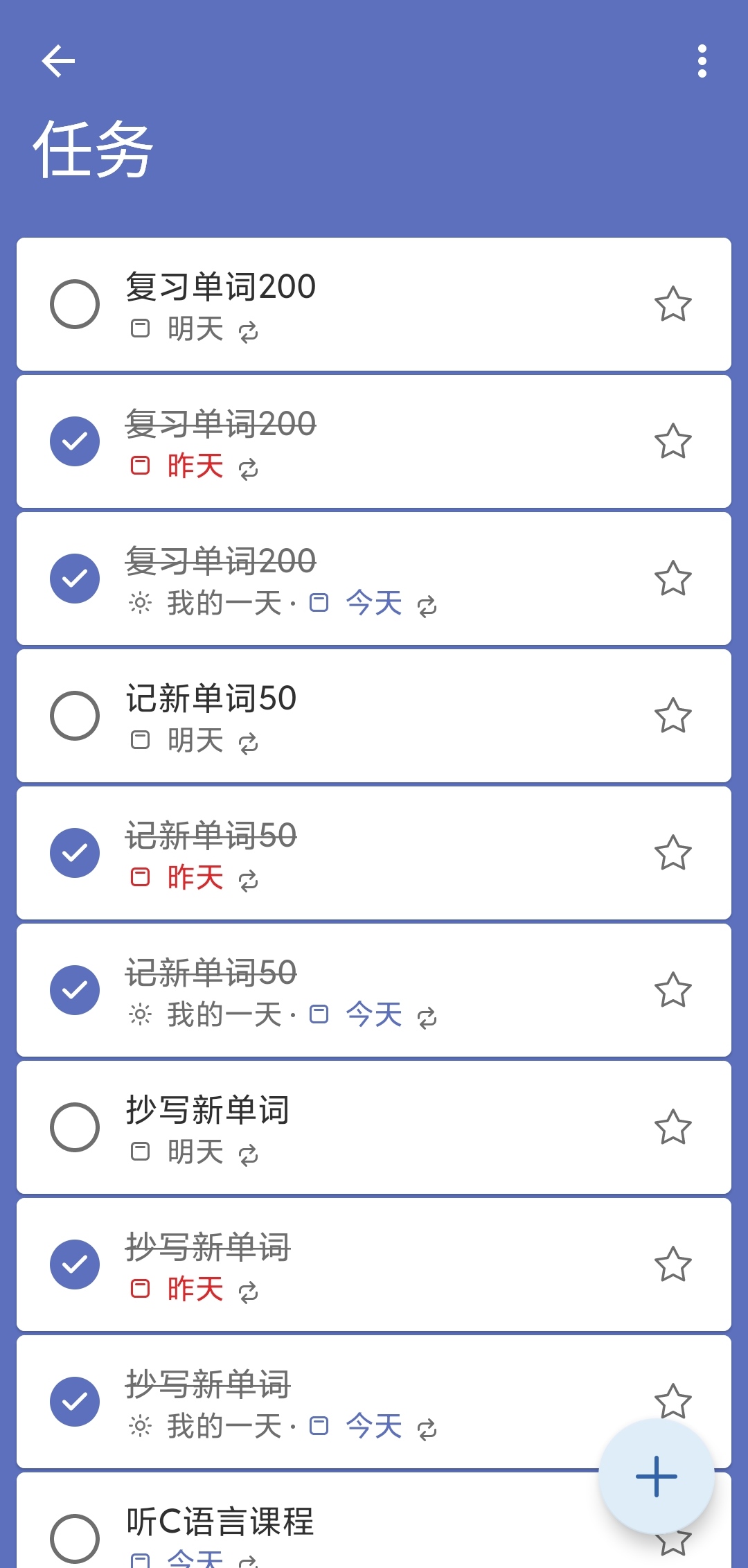Star the 复习单词200 task due 昨天
The height and width of the screenshot is (1568, 748).
(x=673, y=441)
